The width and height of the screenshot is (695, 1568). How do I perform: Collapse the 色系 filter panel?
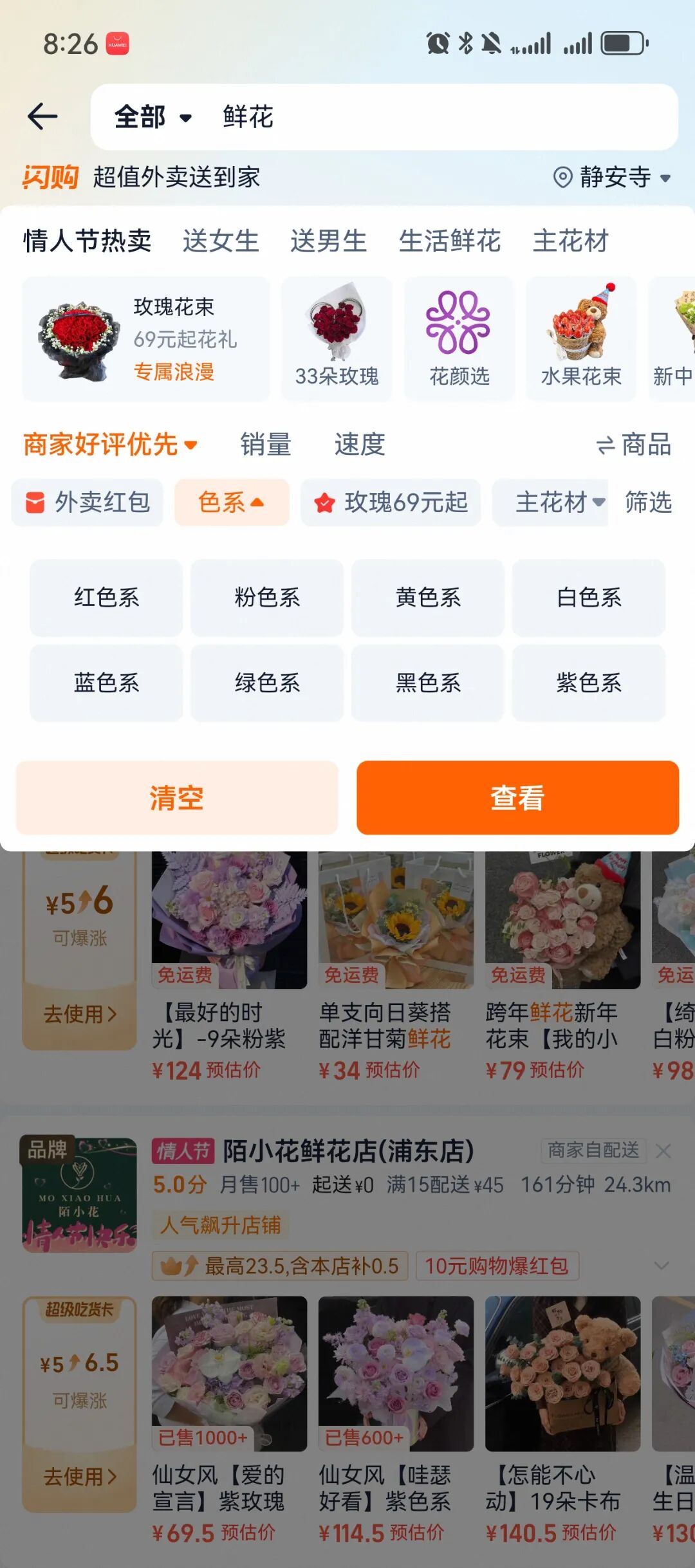(x=232, y=503)
